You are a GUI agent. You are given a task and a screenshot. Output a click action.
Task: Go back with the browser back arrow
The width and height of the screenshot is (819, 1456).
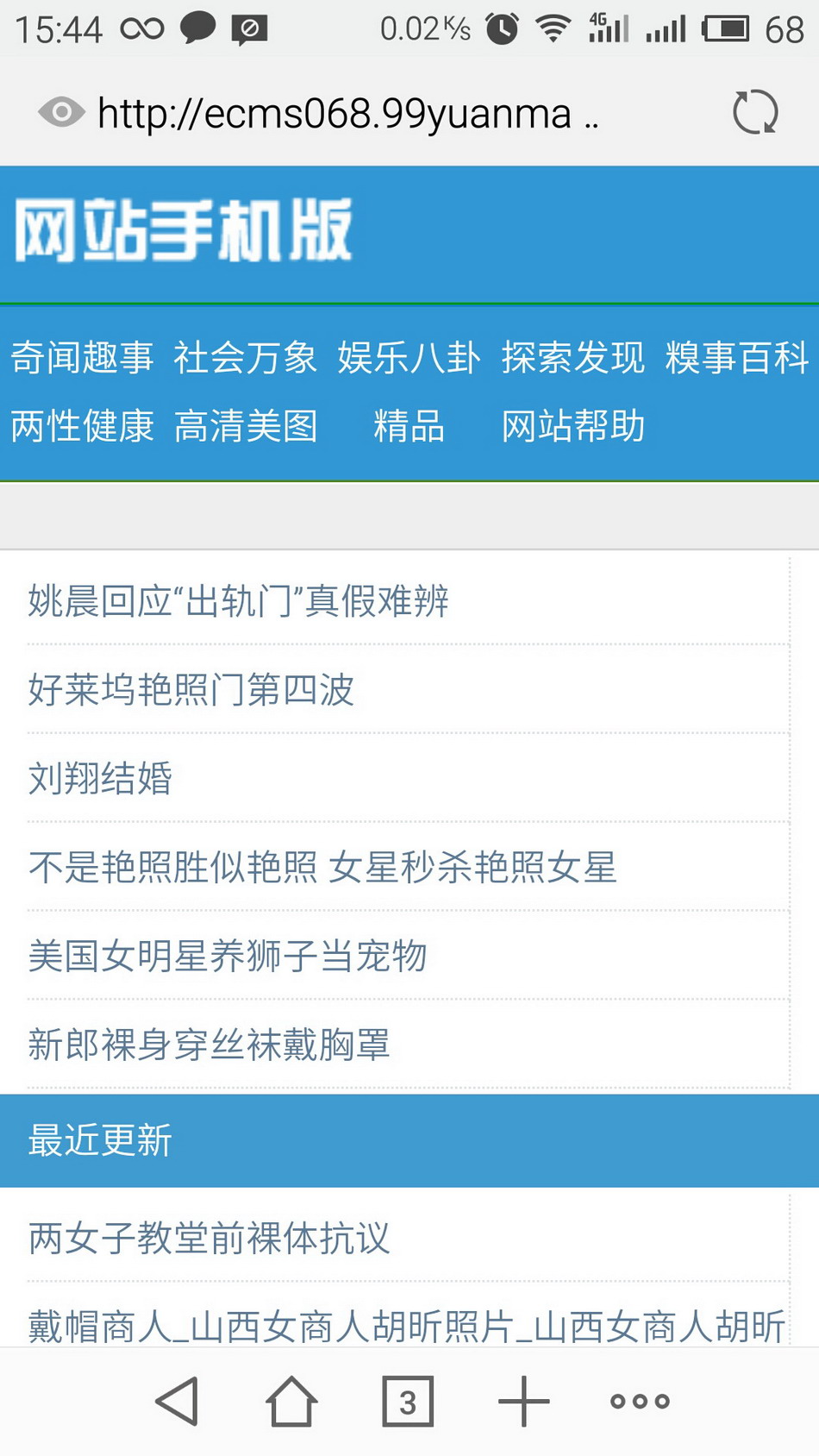(x=178, y=1401)
